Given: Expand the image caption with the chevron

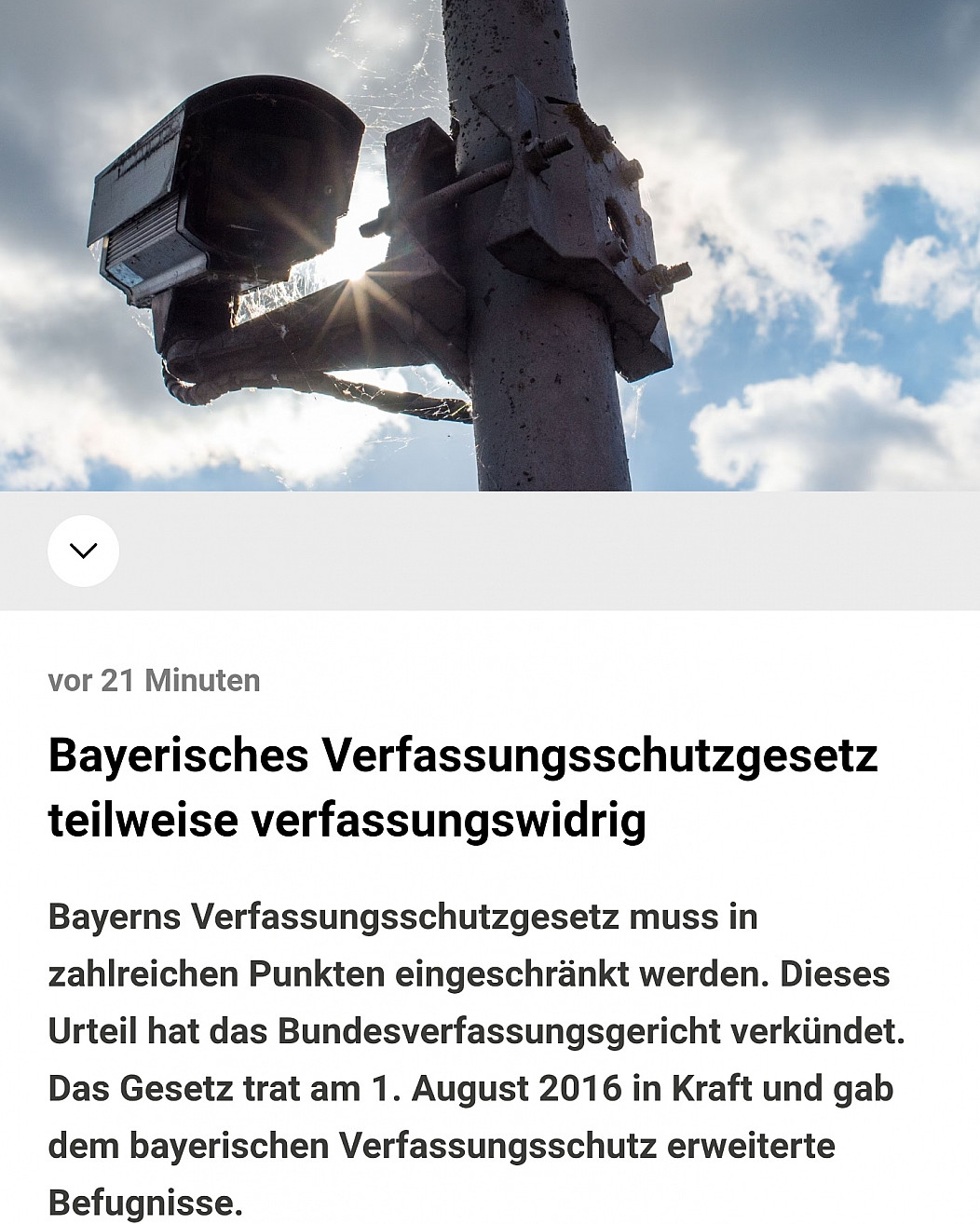Looking at the screenshot, I should [x=83, y=551].
